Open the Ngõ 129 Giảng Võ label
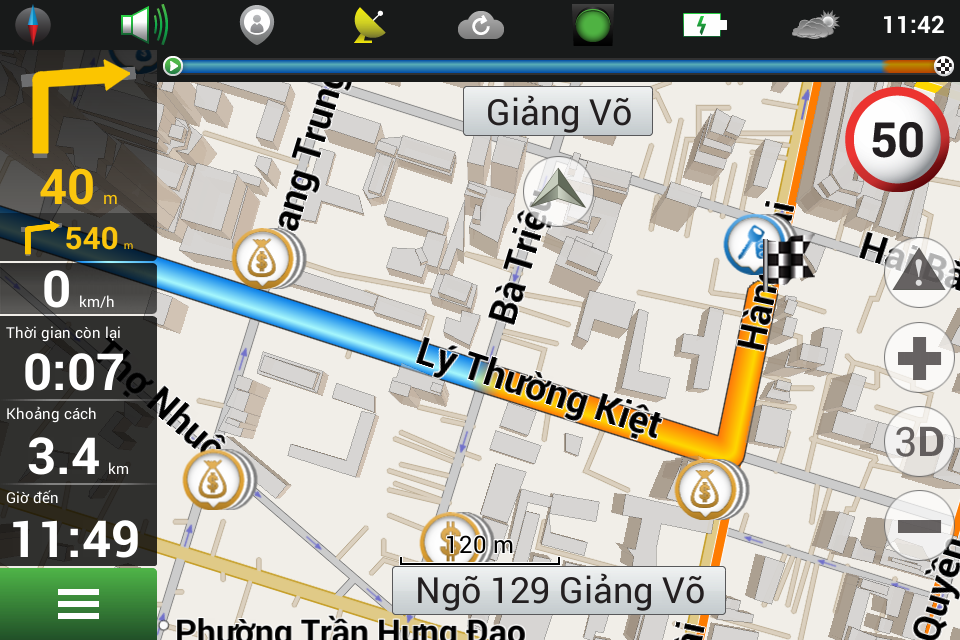Image resolution: width=960 pixels, height=640 pixels. (x=558, y=590)
